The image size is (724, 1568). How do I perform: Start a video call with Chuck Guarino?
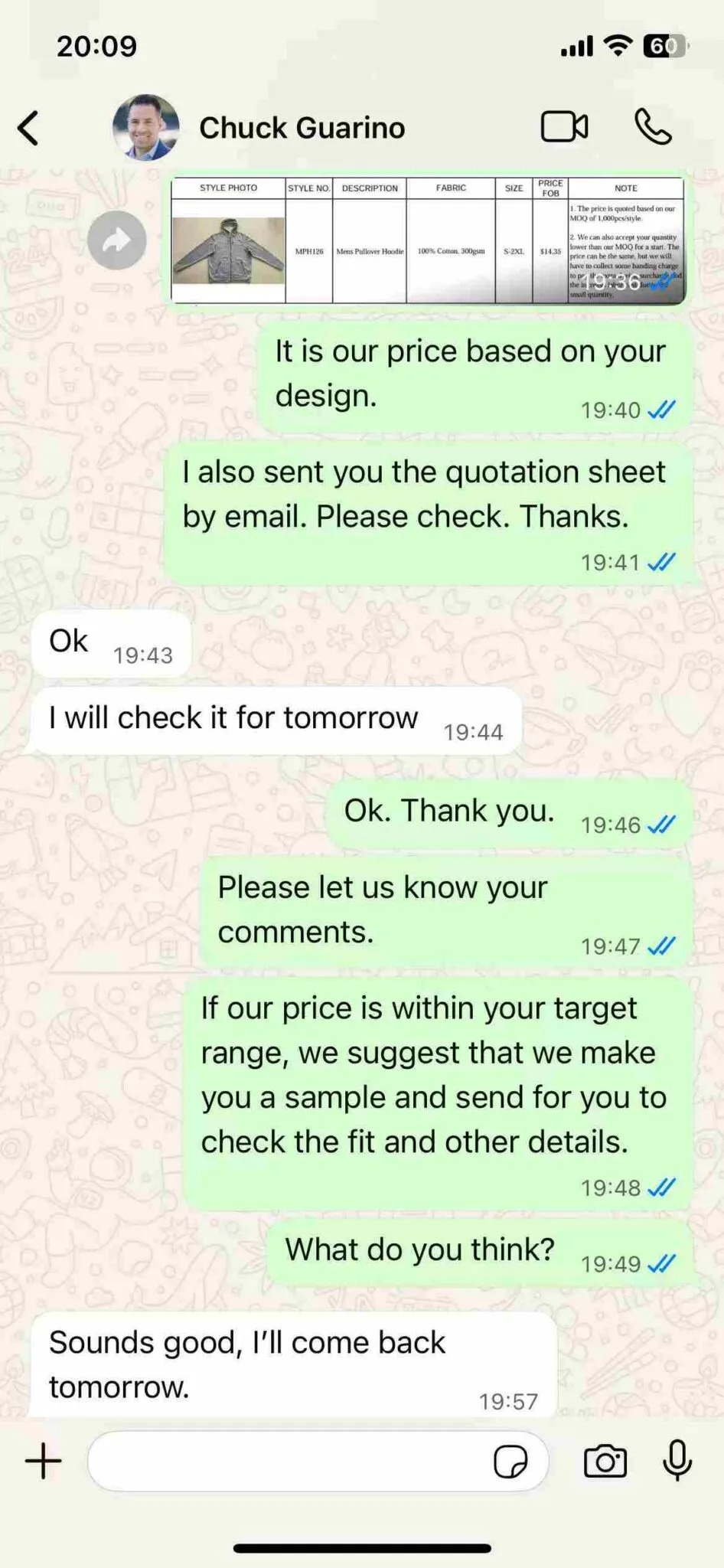pos(564,127)
